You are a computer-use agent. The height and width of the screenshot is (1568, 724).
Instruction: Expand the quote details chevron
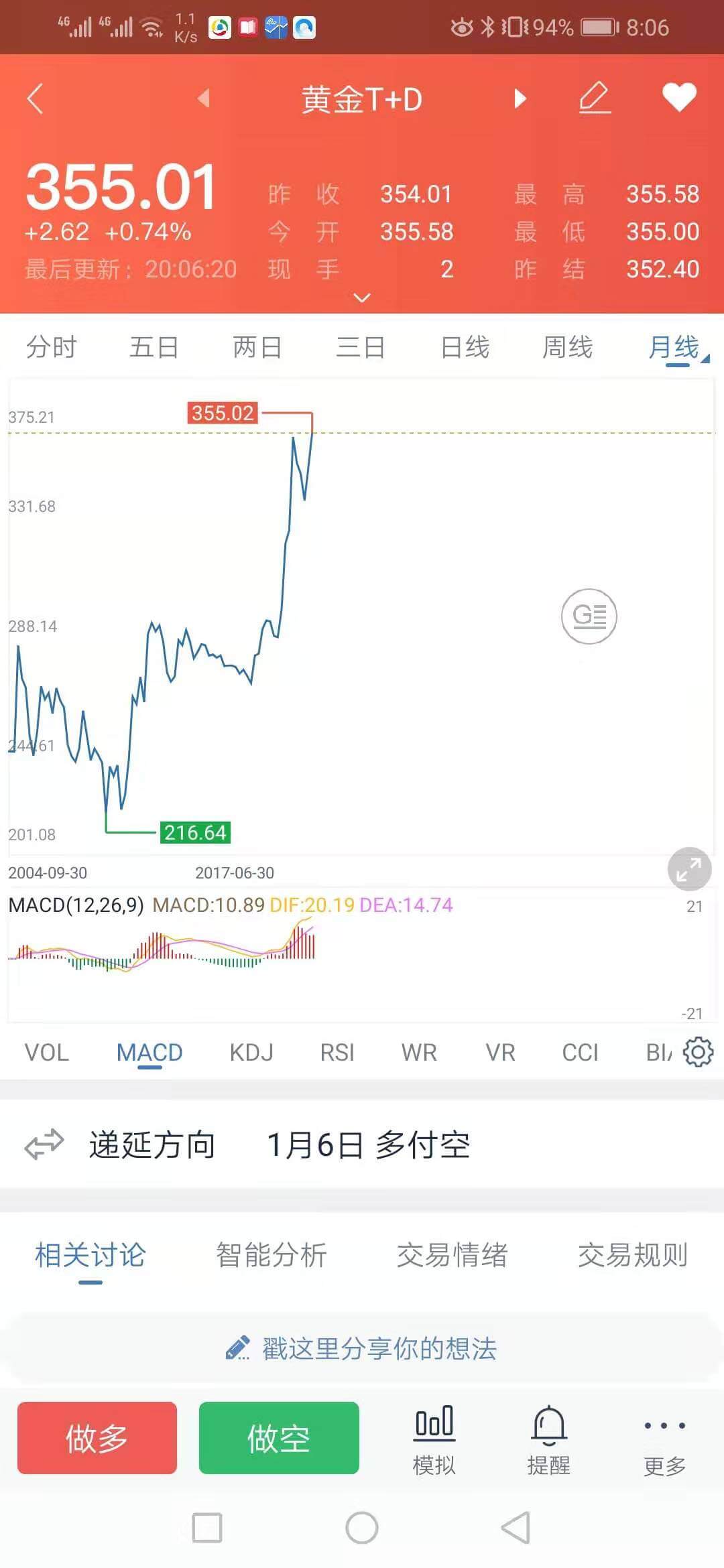click(x=362, y=298)
